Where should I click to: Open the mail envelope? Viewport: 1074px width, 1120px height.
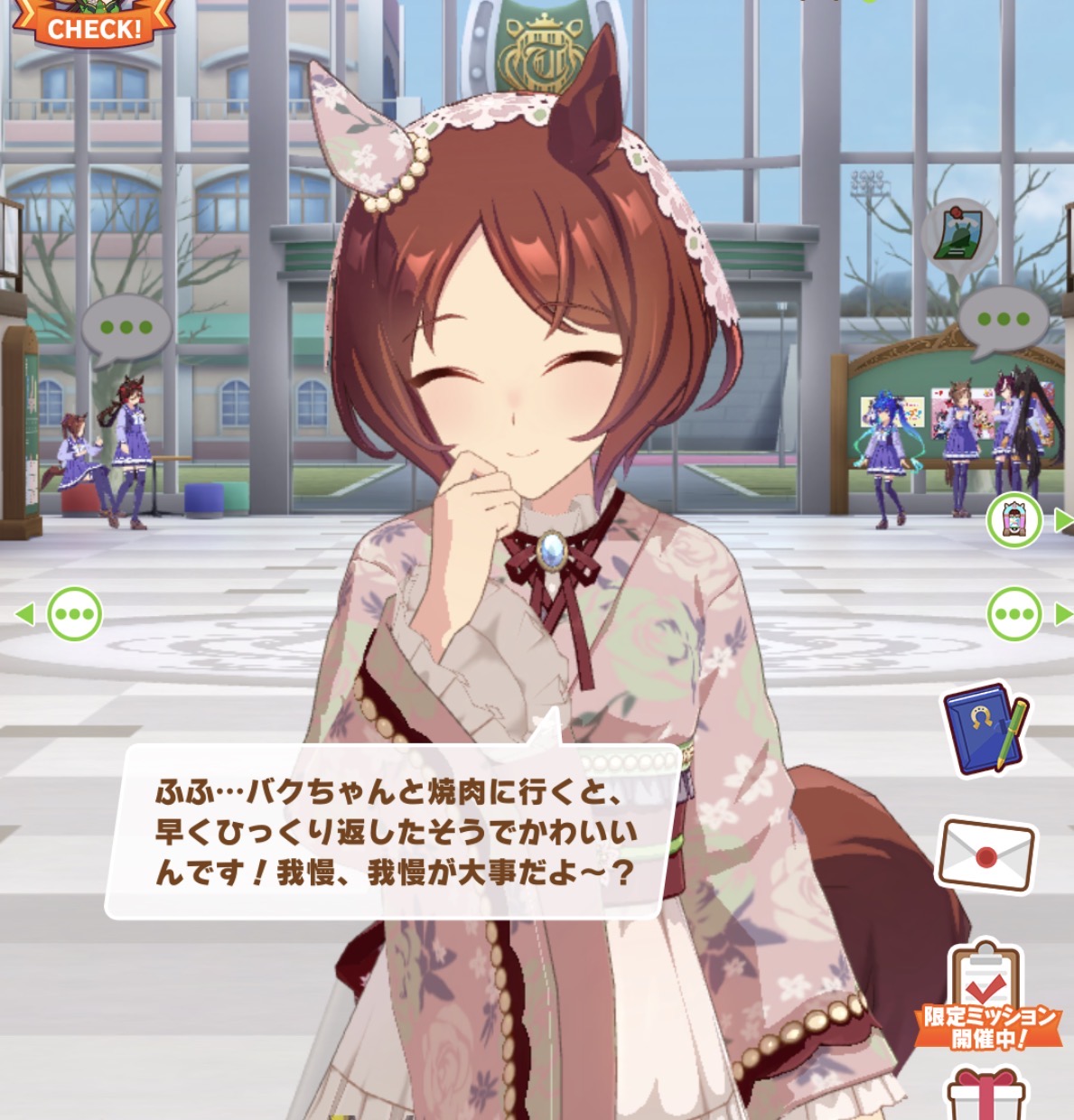coord(986,854)
